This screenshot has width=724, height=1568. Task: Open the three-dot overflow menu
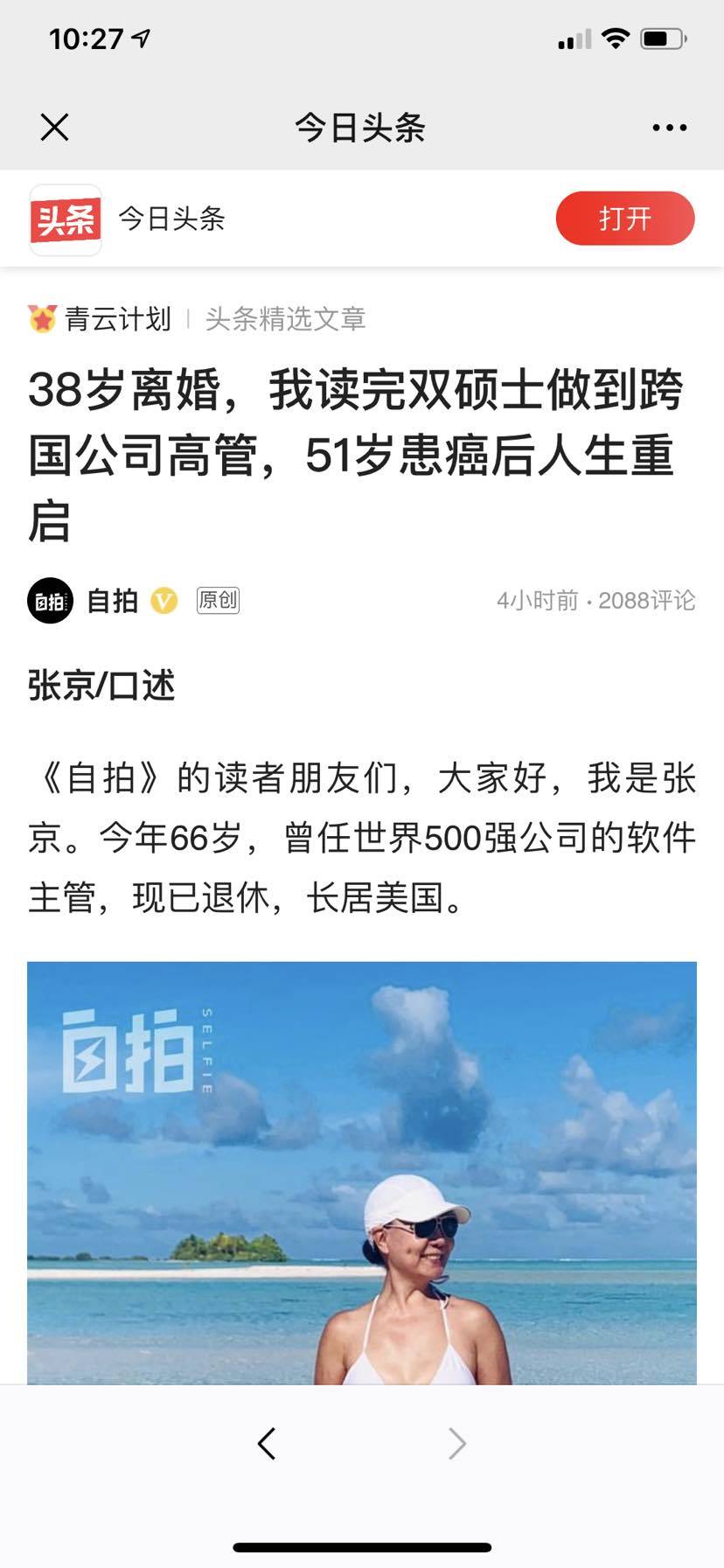669,128
